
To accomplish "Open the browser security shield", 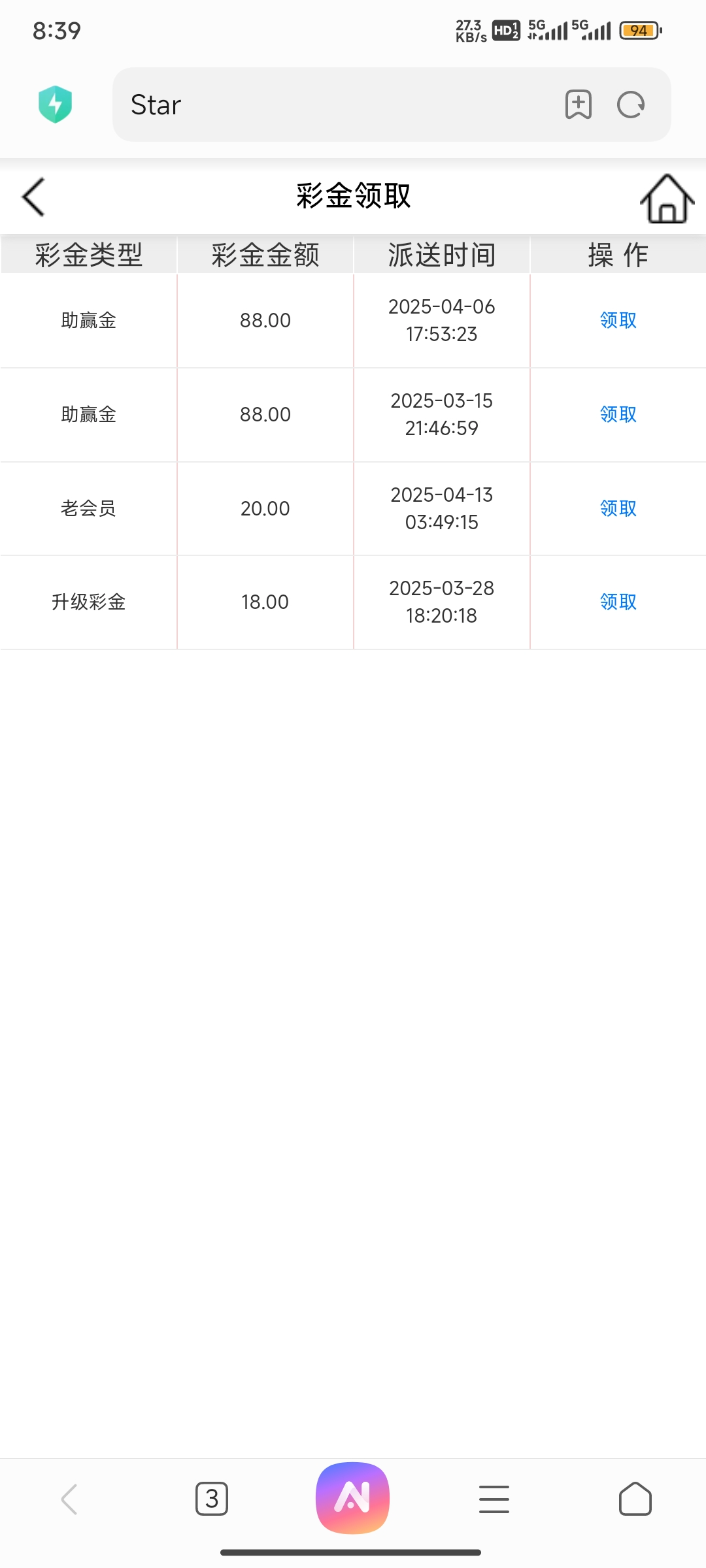I will 56,105.
